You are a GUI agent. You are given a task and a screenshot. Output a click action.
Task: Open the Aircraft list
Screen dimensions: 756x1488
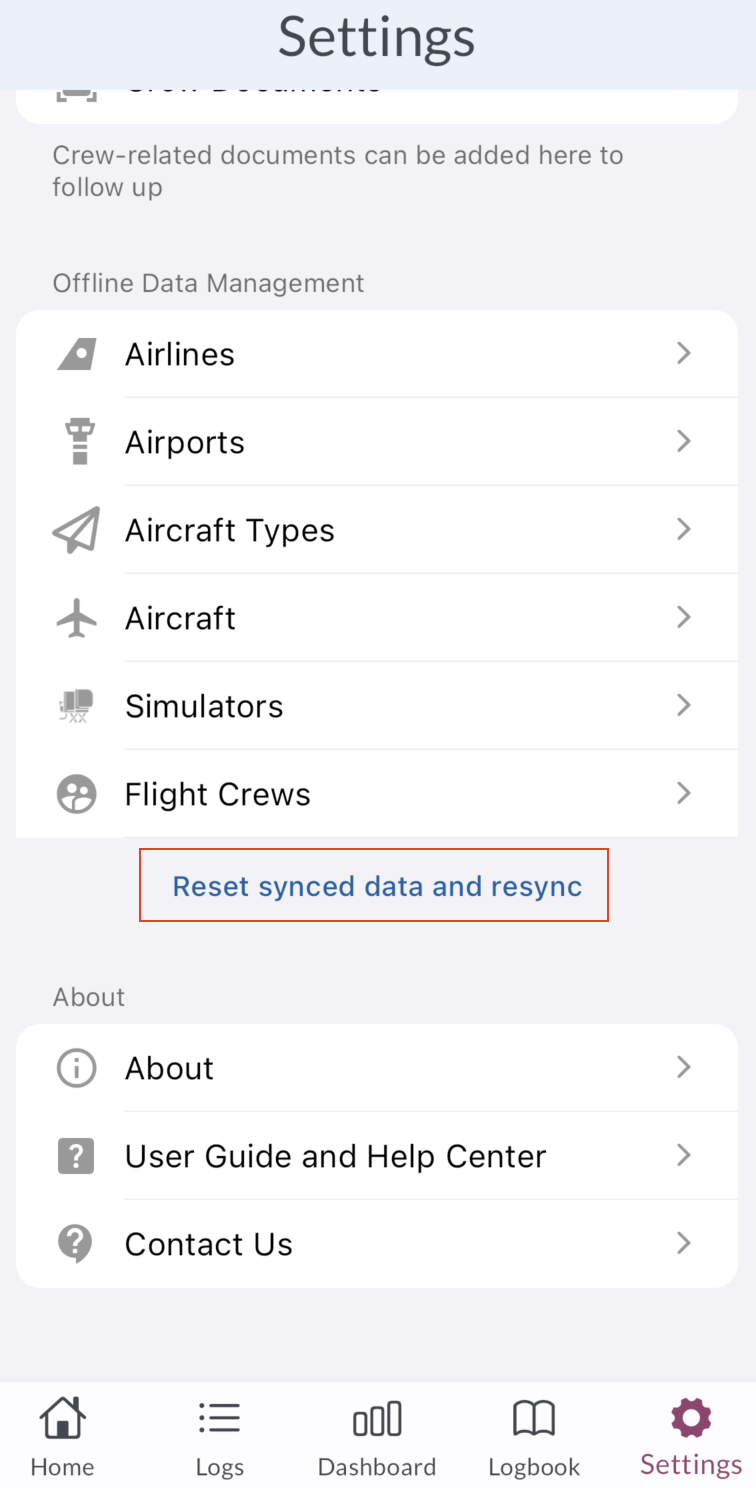point(376,618)
